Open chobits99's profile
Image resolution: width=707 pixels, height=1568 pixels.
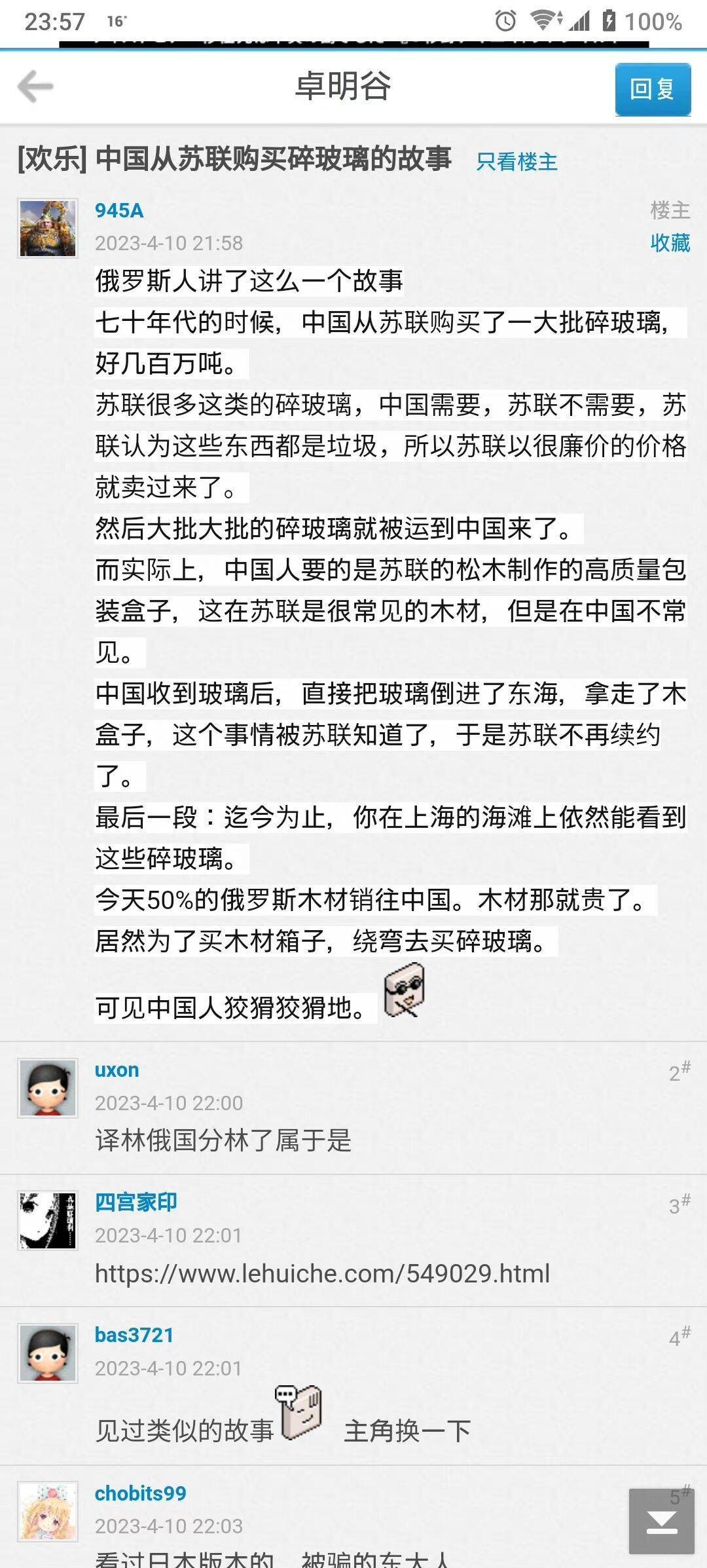pyautogui.click(x=140, y=1493)
